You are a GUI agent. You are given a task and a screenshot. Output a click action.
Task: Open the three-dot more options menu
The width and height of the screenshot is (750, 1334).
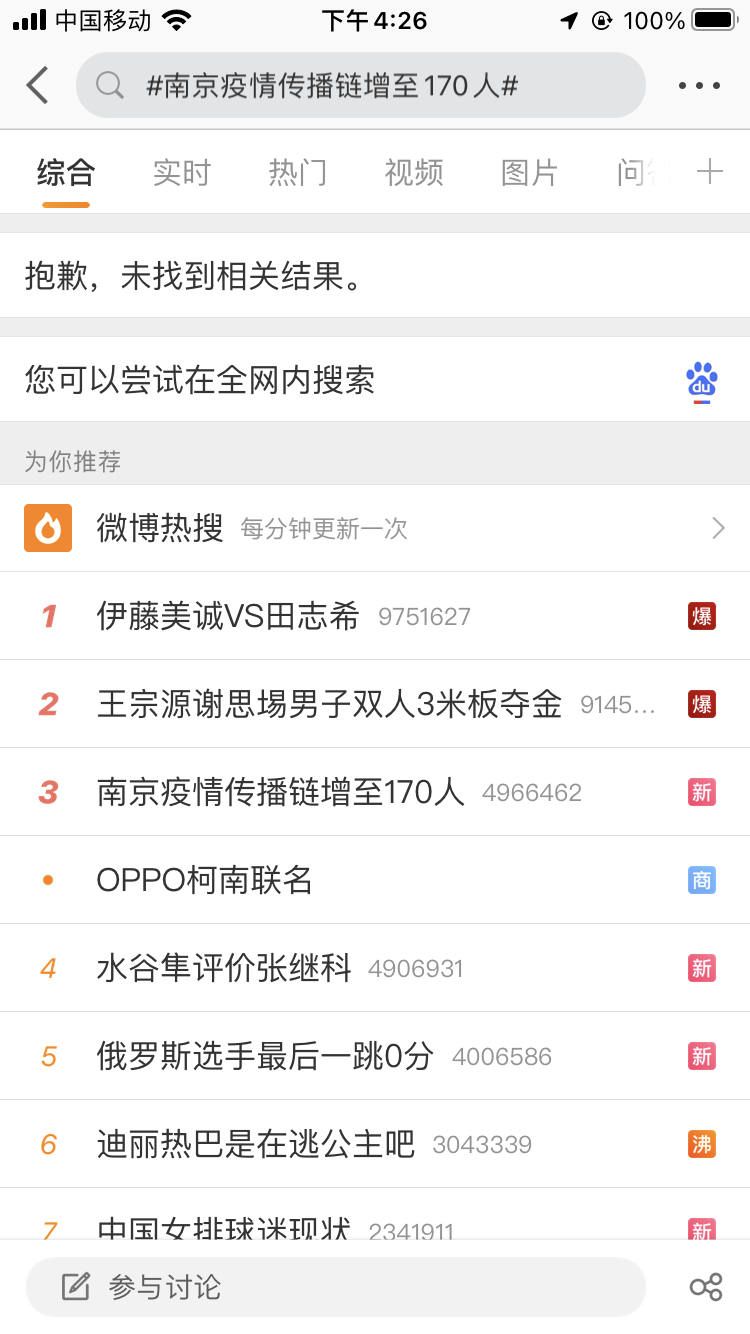point(697,86)
